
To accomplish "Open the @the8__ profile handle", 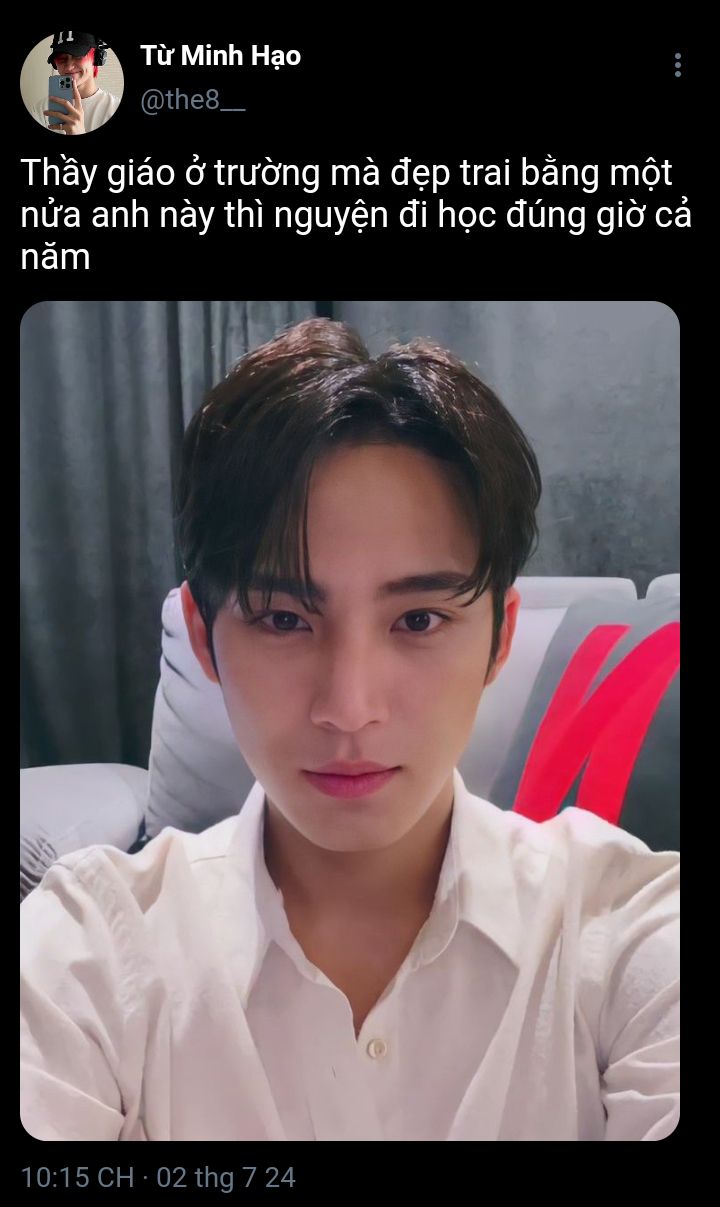I will 192,104.
